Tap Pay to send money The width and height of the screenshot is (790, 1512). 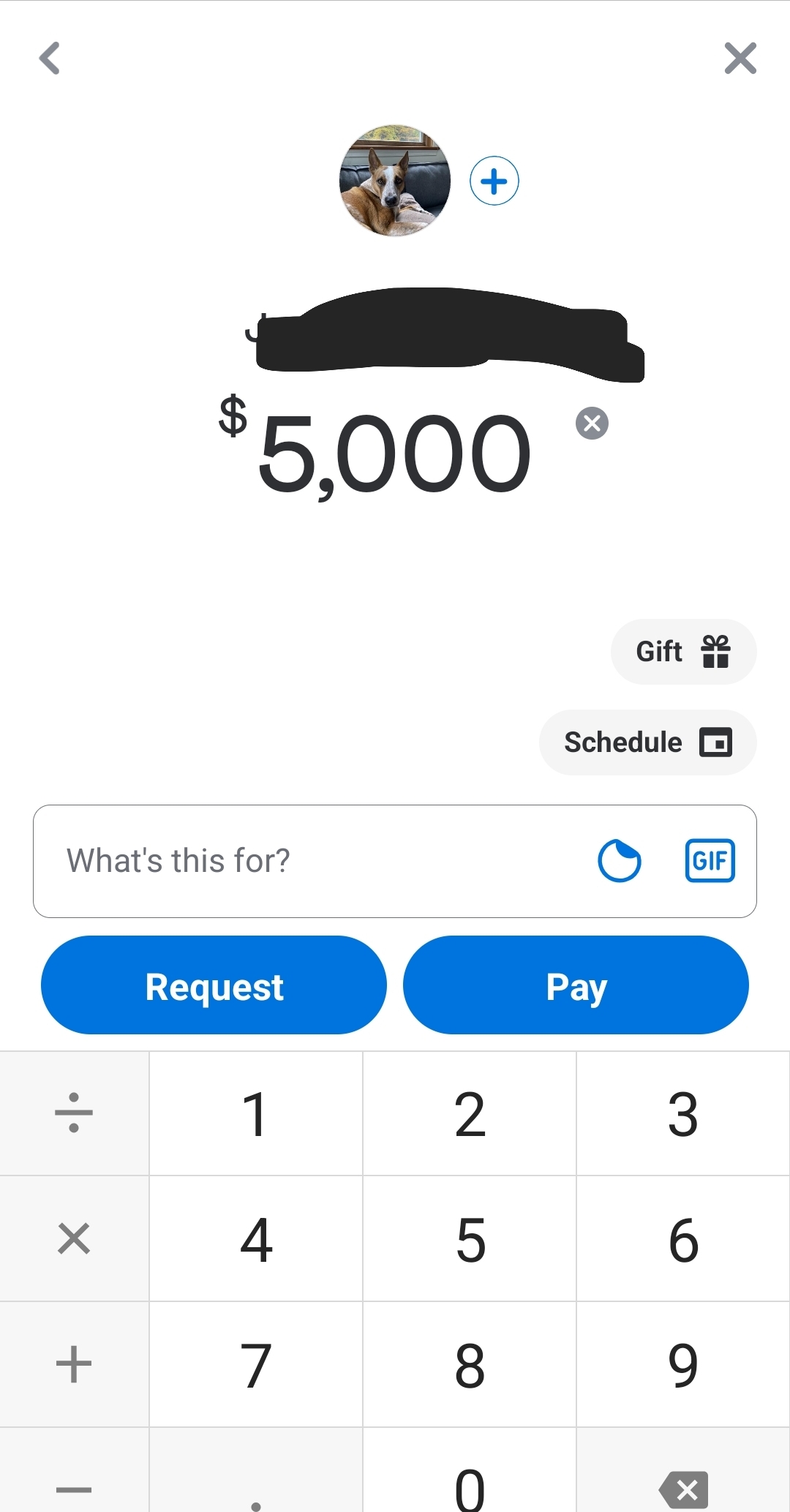(x=576, y=985)
